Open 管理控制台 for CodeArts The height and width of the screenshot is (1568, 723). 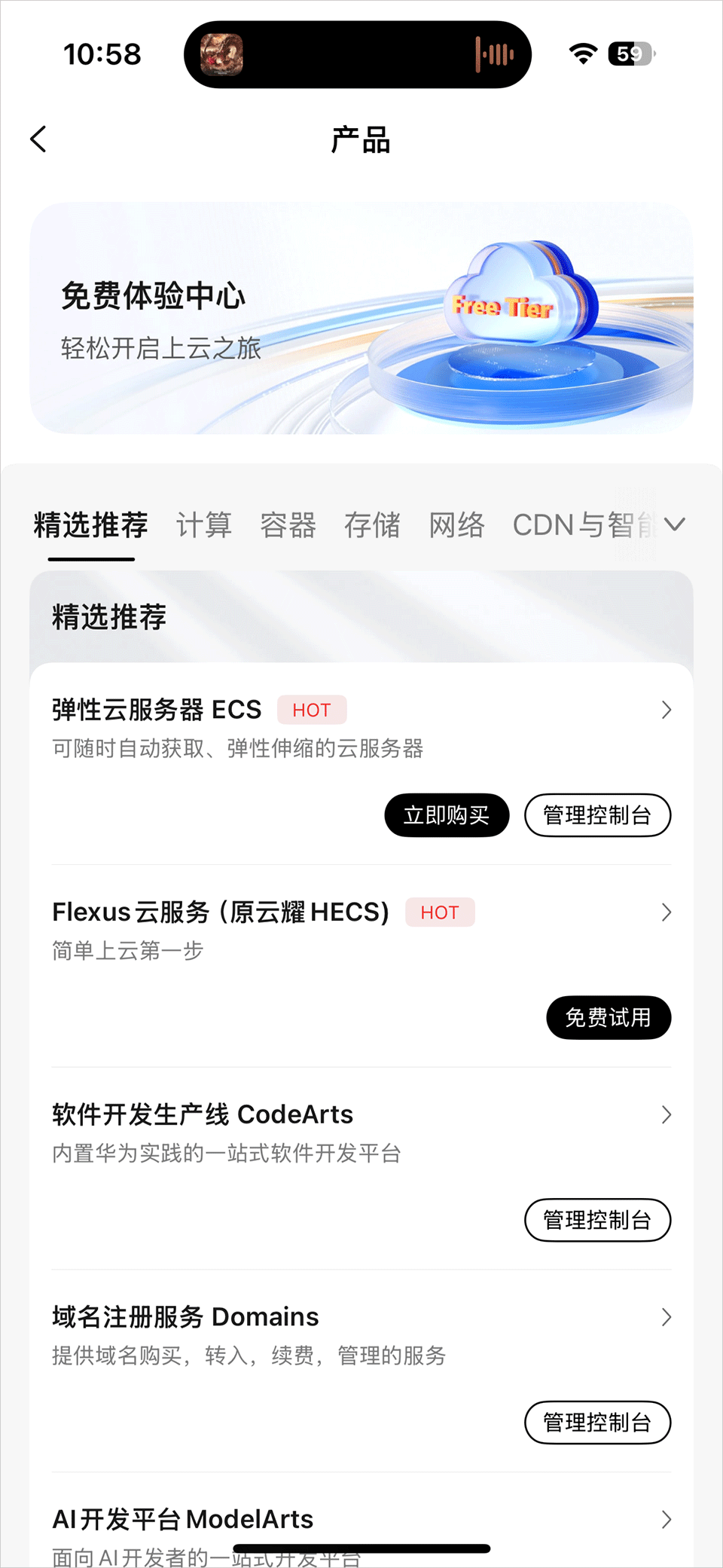(x=597, y=1220)
